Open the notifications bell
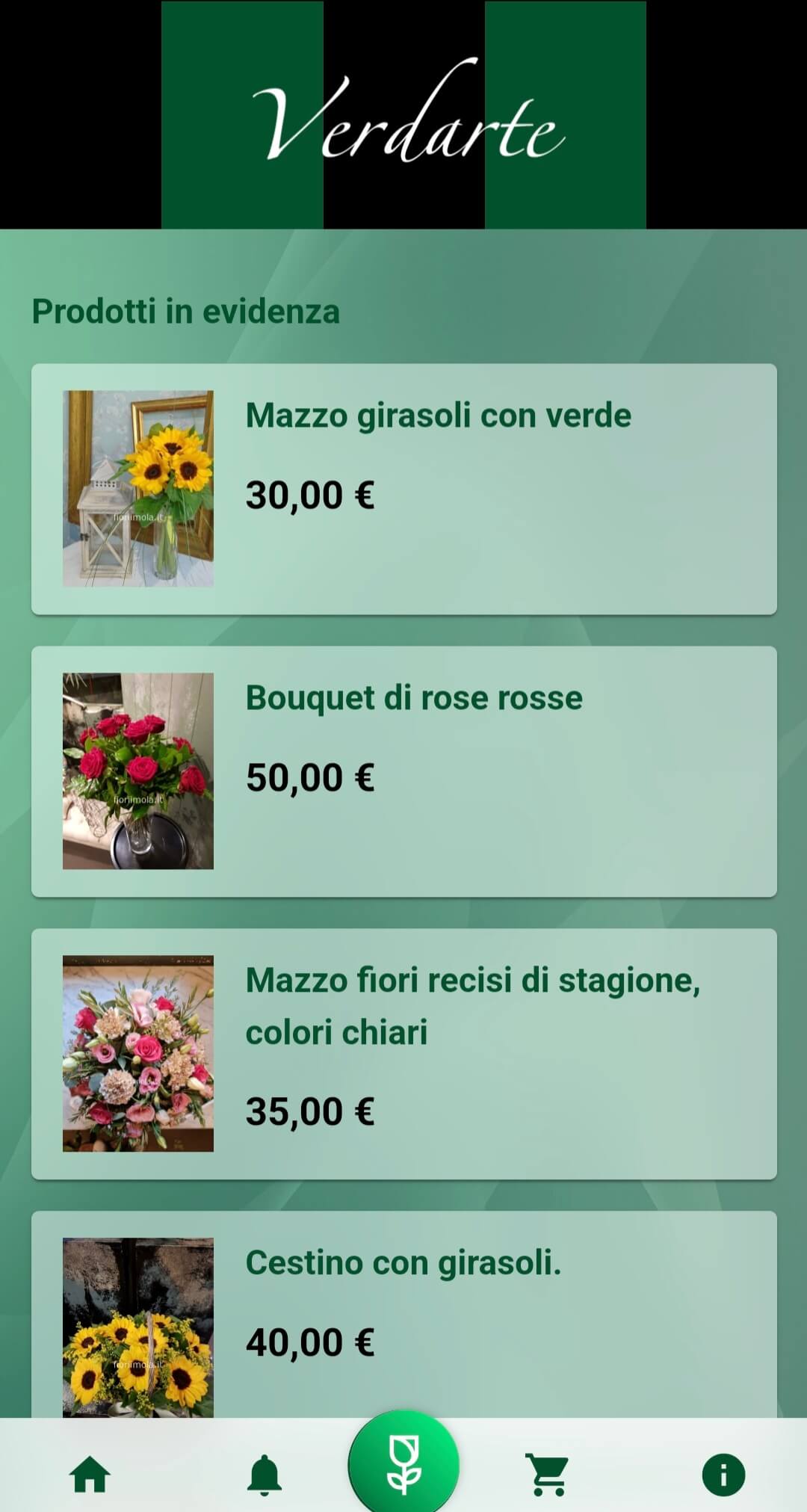Viewport: 807px width, 1512px height. click(x=265, y=1475)
